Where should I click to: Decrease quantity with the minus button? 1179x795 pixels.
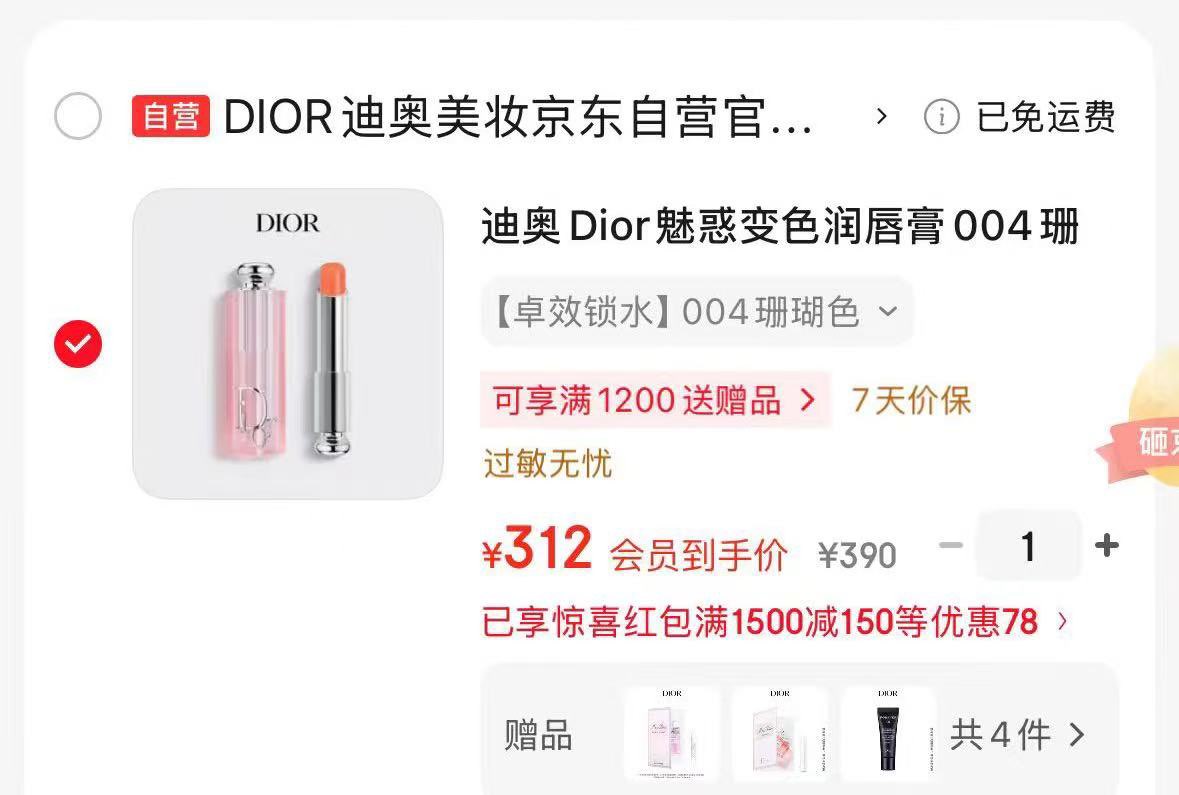click(x=951, y=545)
